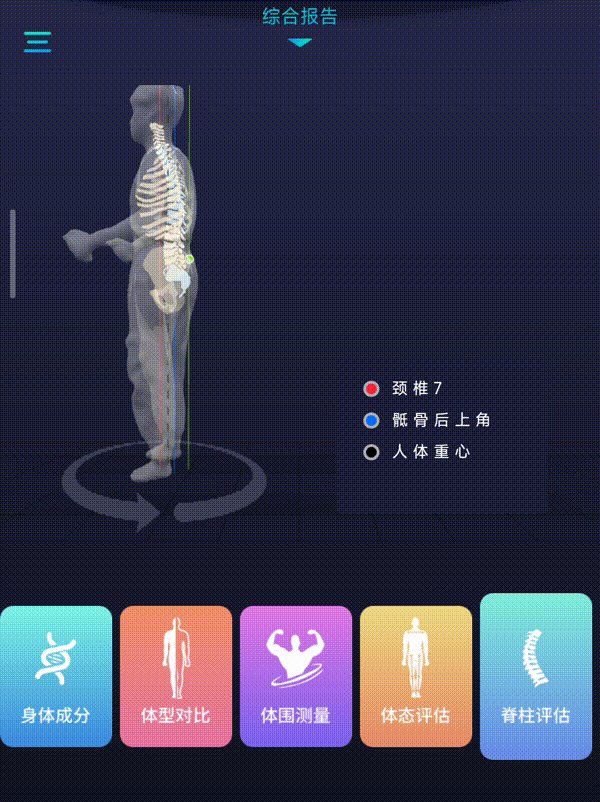
Task: Toggle the 人体重心 marker
Action: [372, 452]
